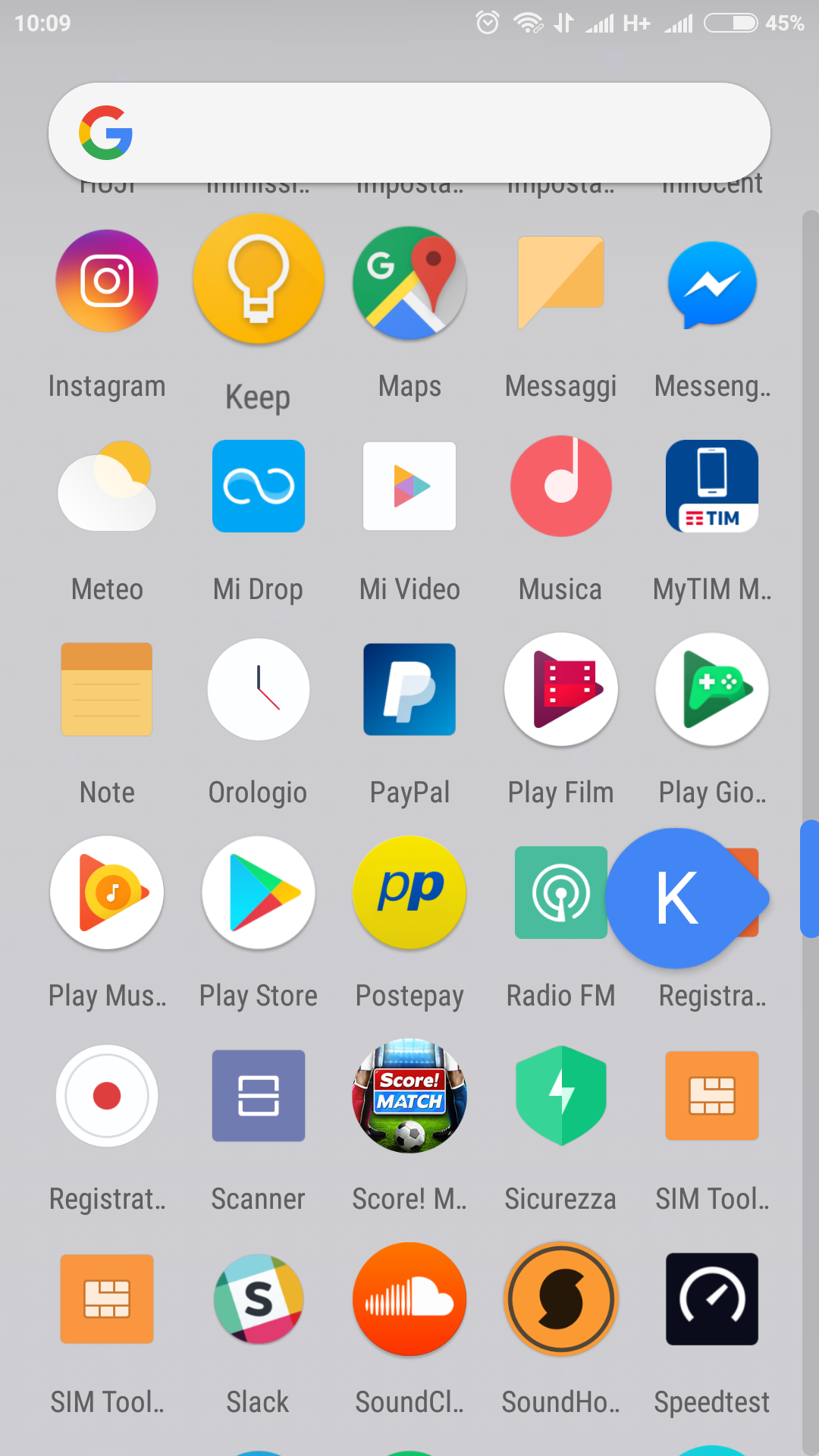Viewport: 819px width, 1456px height.
Task: Open the Musica app
Action: [560, 486]
